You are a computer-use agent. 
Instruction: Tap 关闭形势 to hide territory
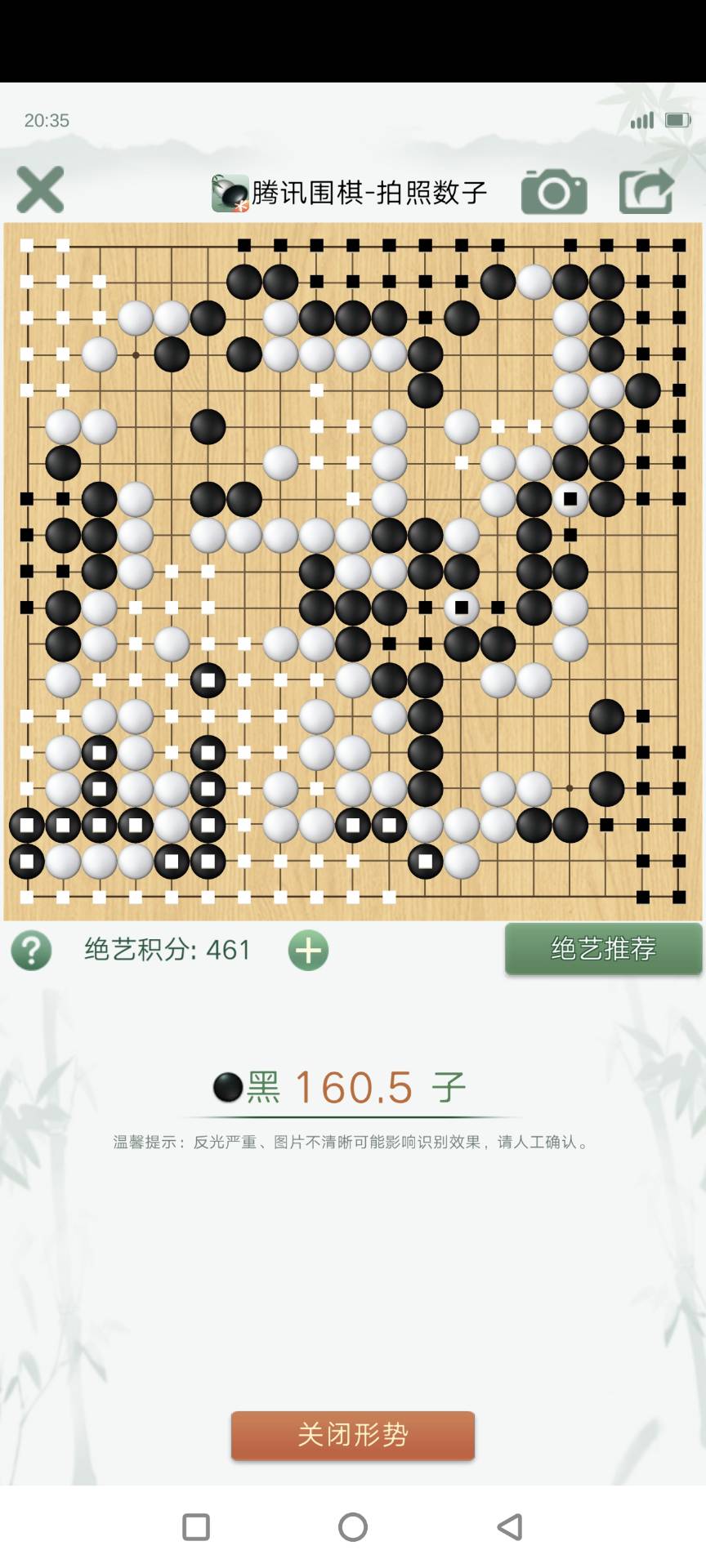pos(352,1435)
